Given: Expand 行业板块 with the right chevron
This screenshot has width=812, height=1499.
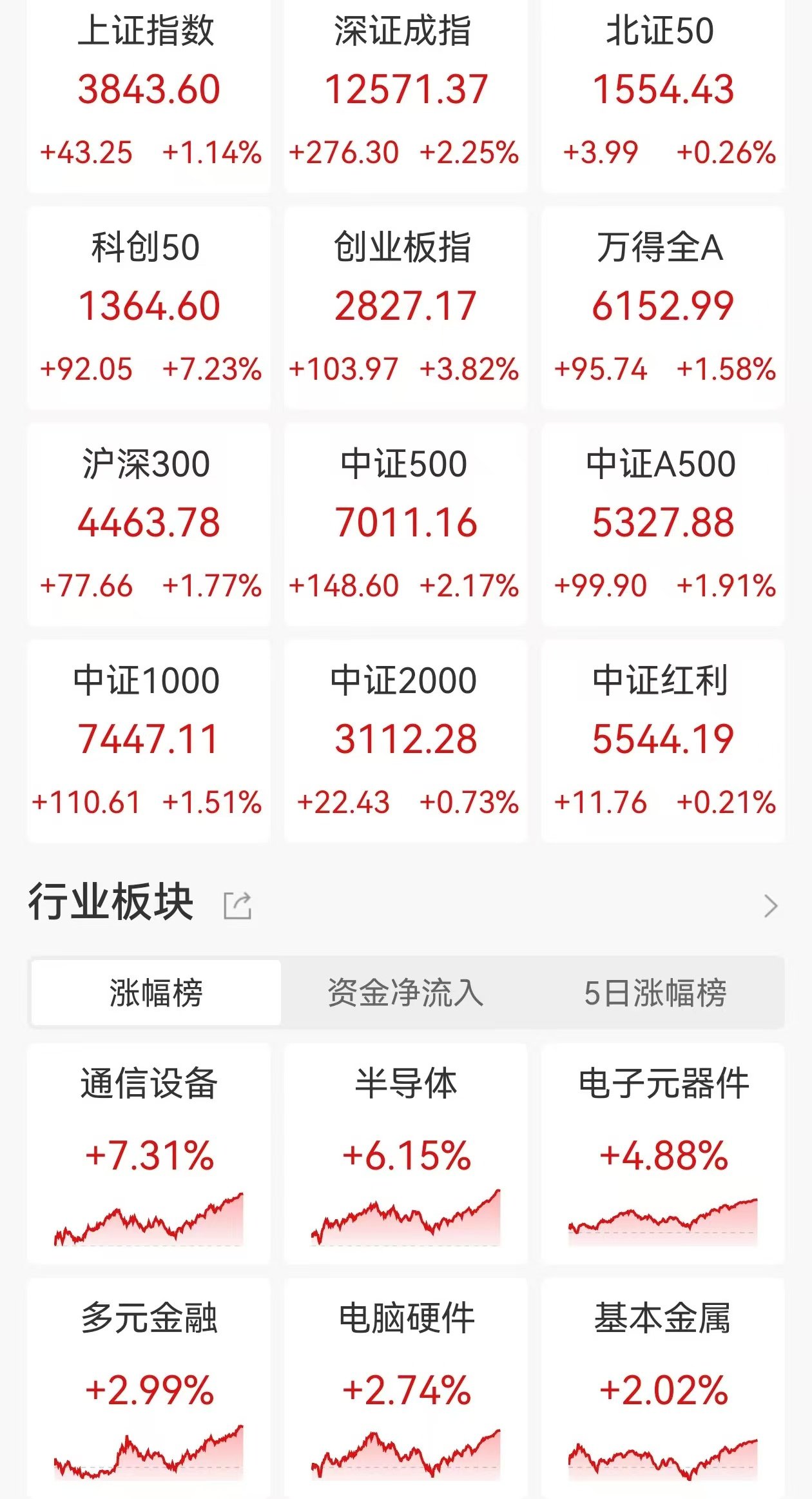Looking at the screenshot, I should click(x=771, y=906).
